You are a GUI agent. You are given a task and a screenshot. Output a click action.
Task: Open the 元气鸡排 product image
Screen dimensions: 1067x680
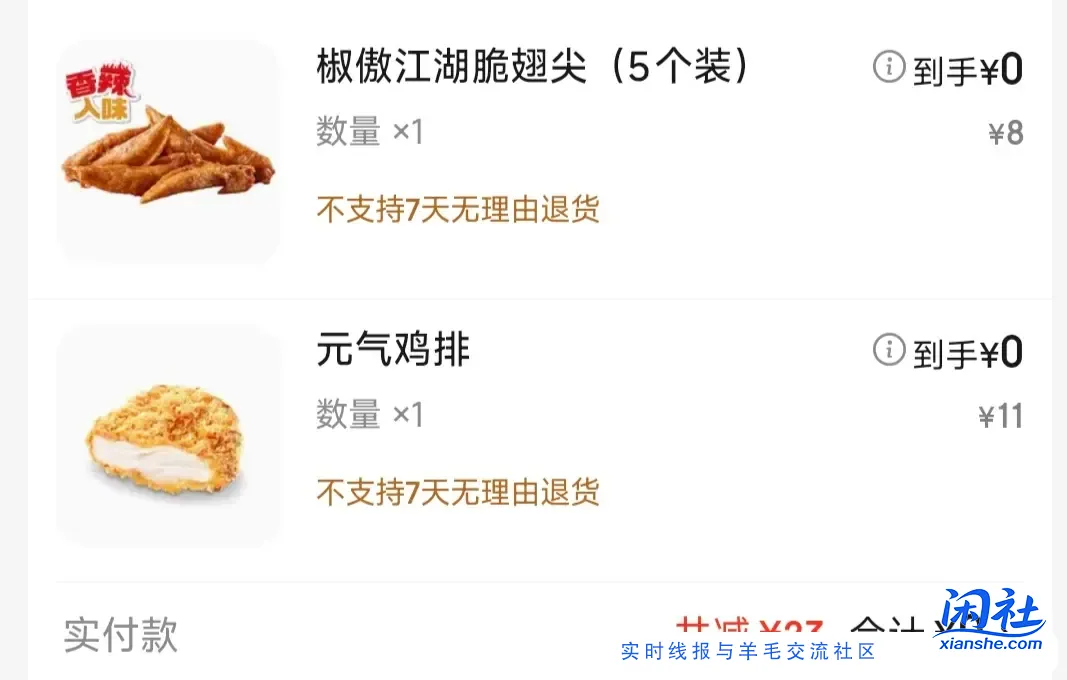[168, 437]
